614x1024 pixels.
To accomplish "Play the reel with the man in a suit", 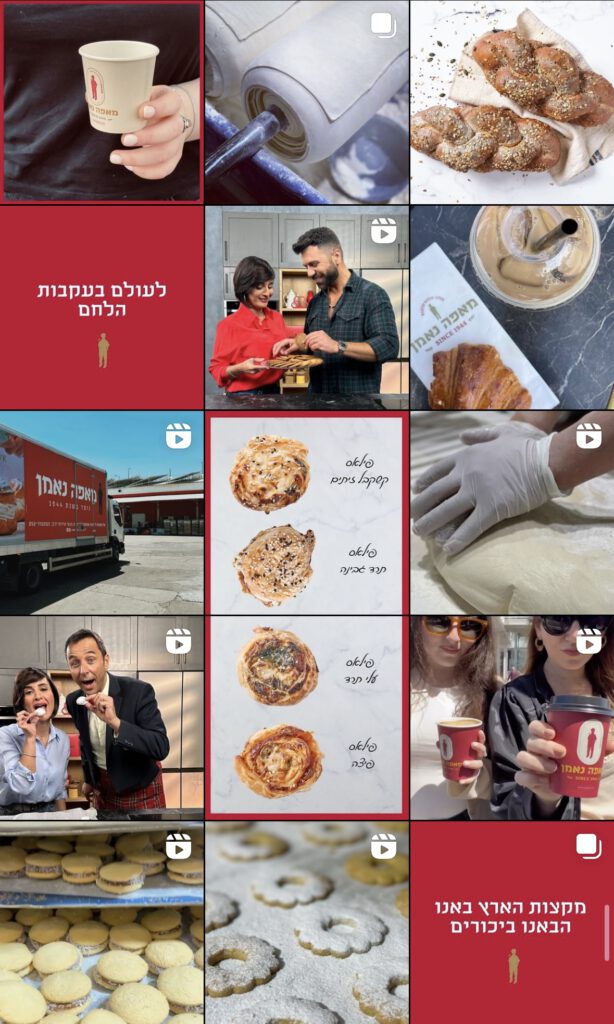I will pos(101,718).
